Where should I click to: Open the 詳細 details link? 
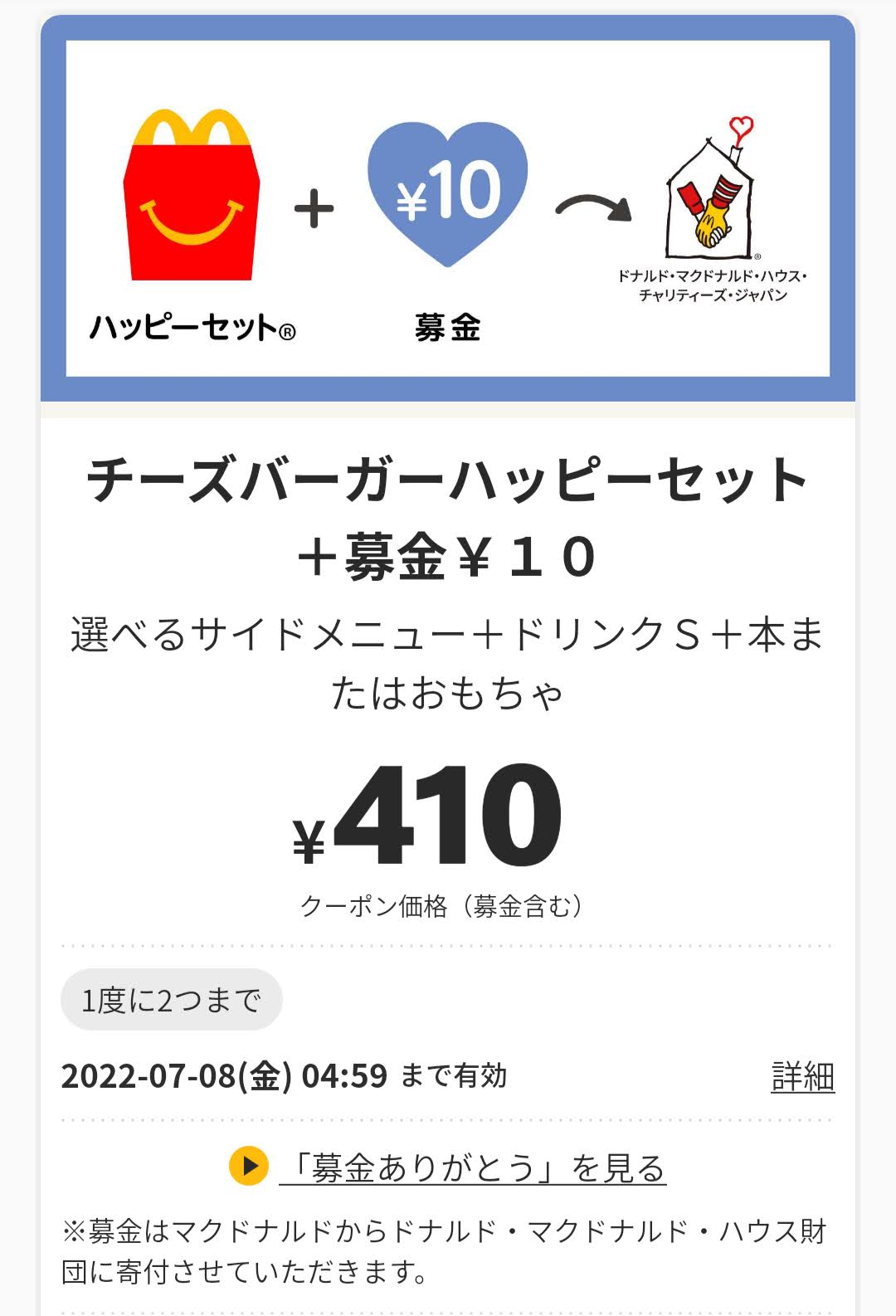tap(802, 1077)
